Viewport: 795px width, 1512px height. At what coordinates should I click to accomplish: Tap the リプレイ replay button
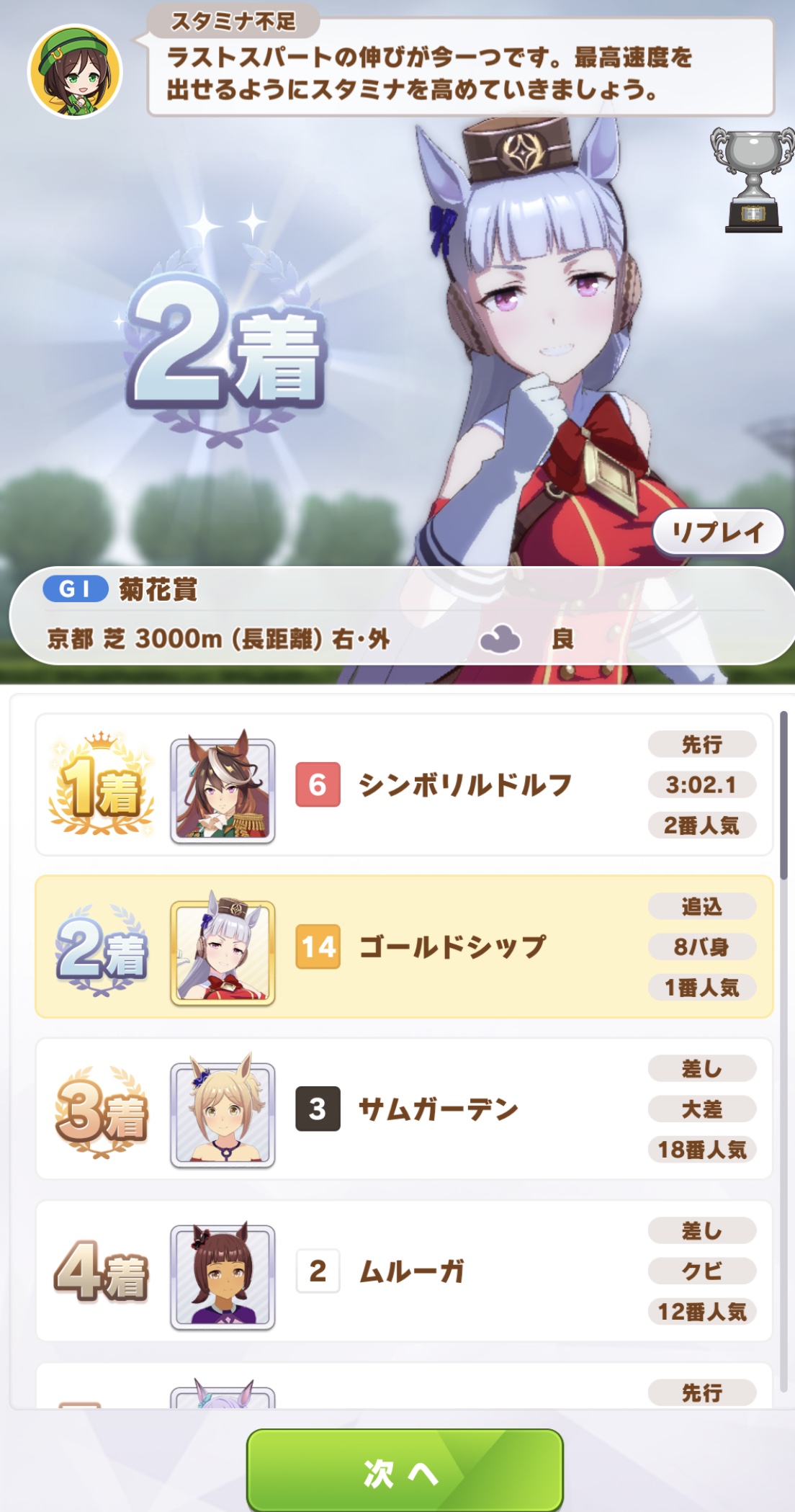pos(717,532)
